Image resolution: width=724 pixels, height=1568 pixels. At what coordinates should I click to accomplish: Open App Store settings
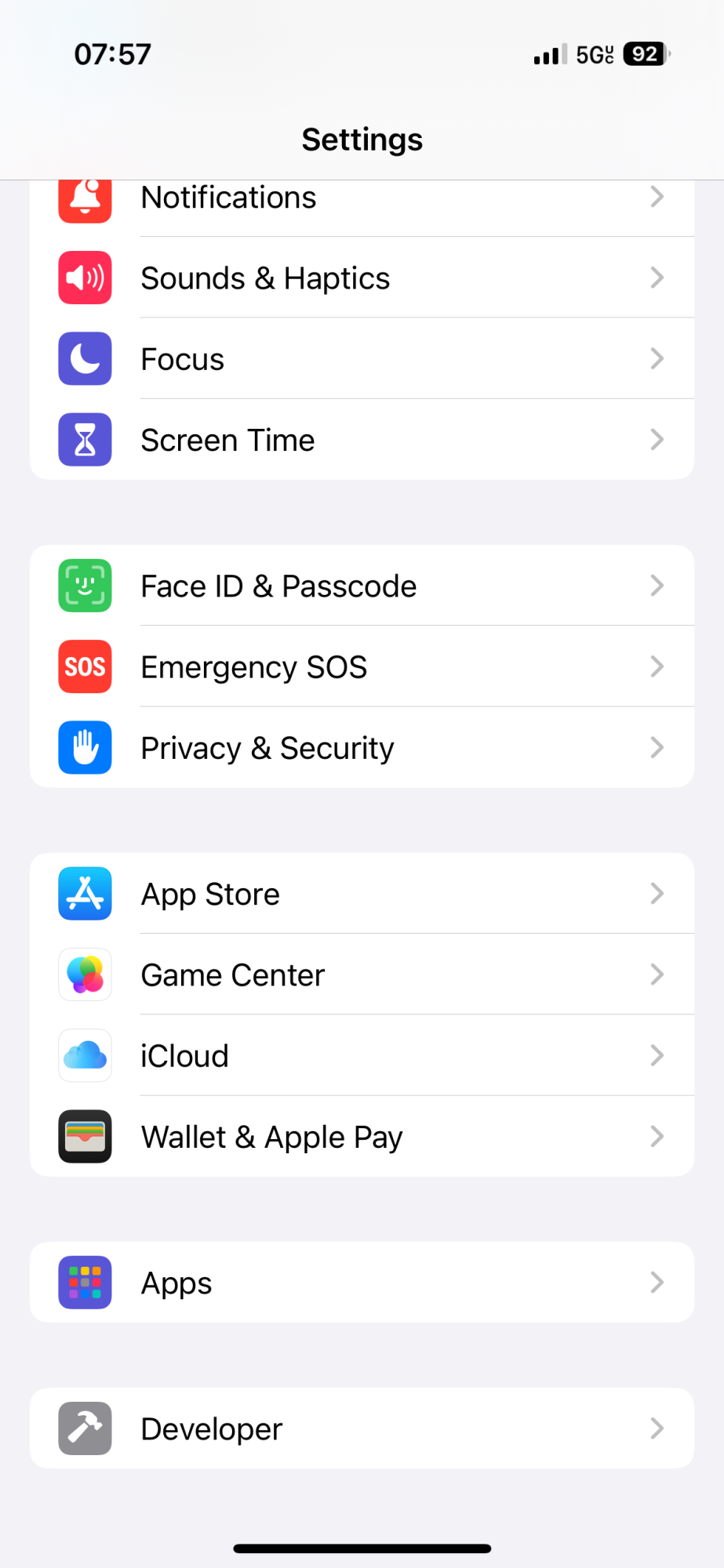click(x=361, y=894)
